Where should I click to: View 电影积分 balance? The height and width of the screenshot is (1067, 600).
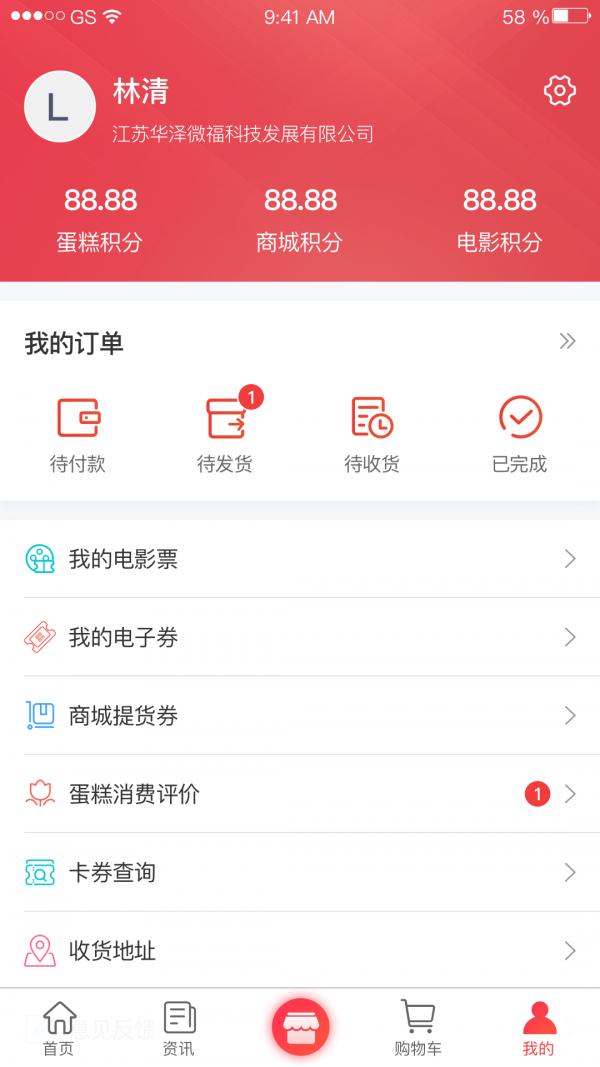click(x=499, y=219)
